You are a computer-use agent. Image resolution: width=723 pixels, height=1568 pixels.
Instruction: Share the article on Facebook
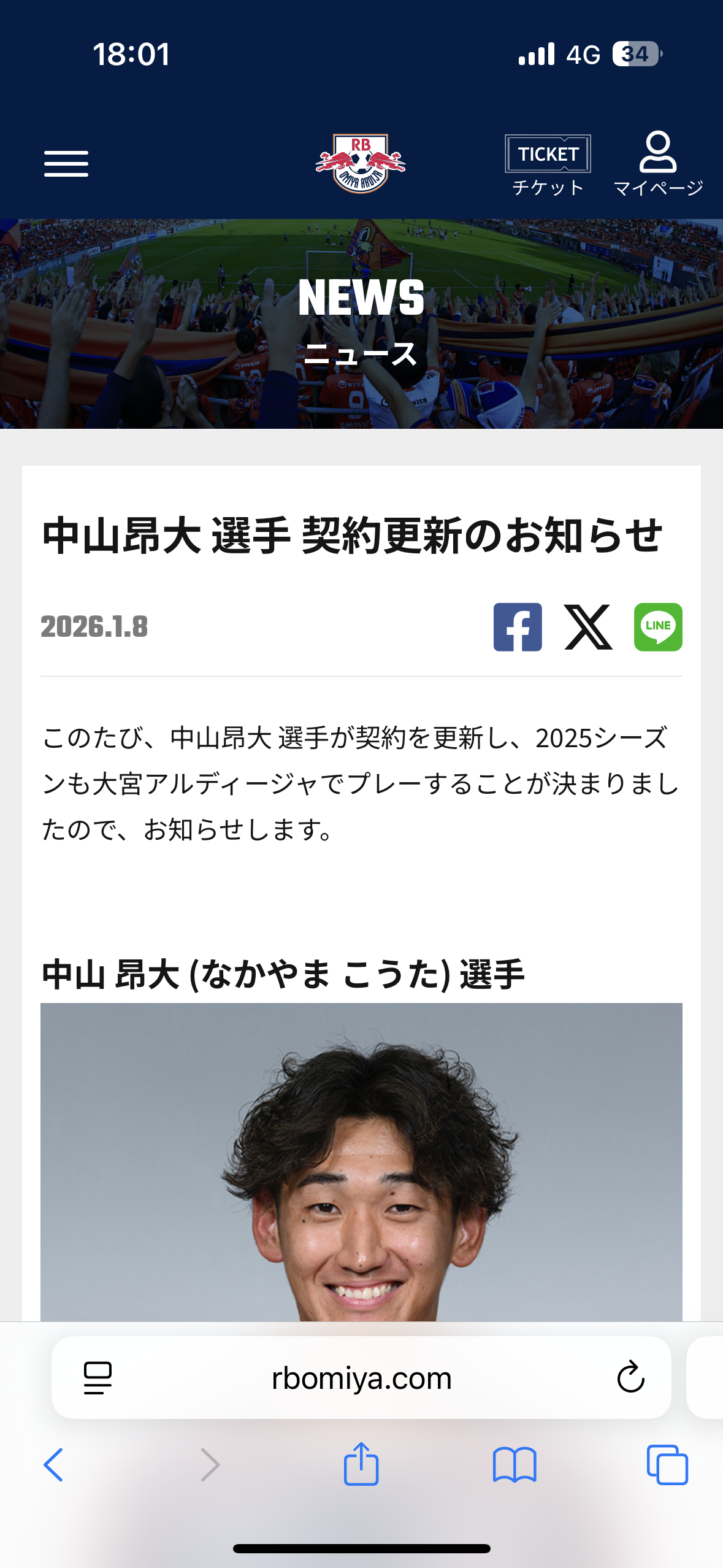(x=518, y=626)
